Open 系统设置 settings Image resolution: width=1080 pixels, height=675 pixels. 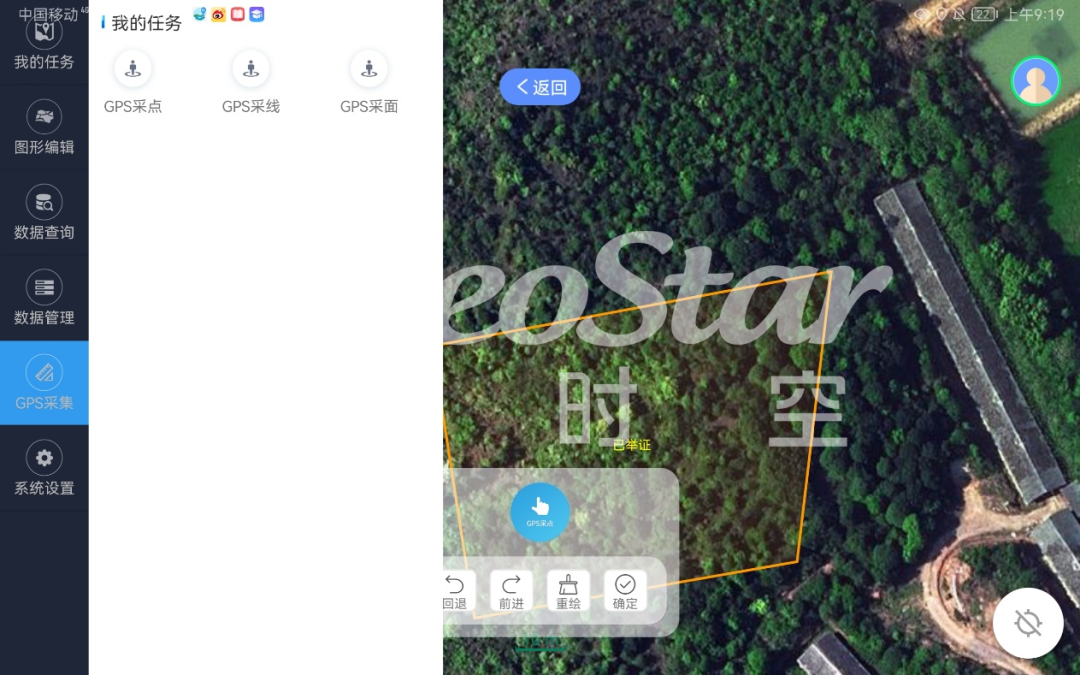44,469
